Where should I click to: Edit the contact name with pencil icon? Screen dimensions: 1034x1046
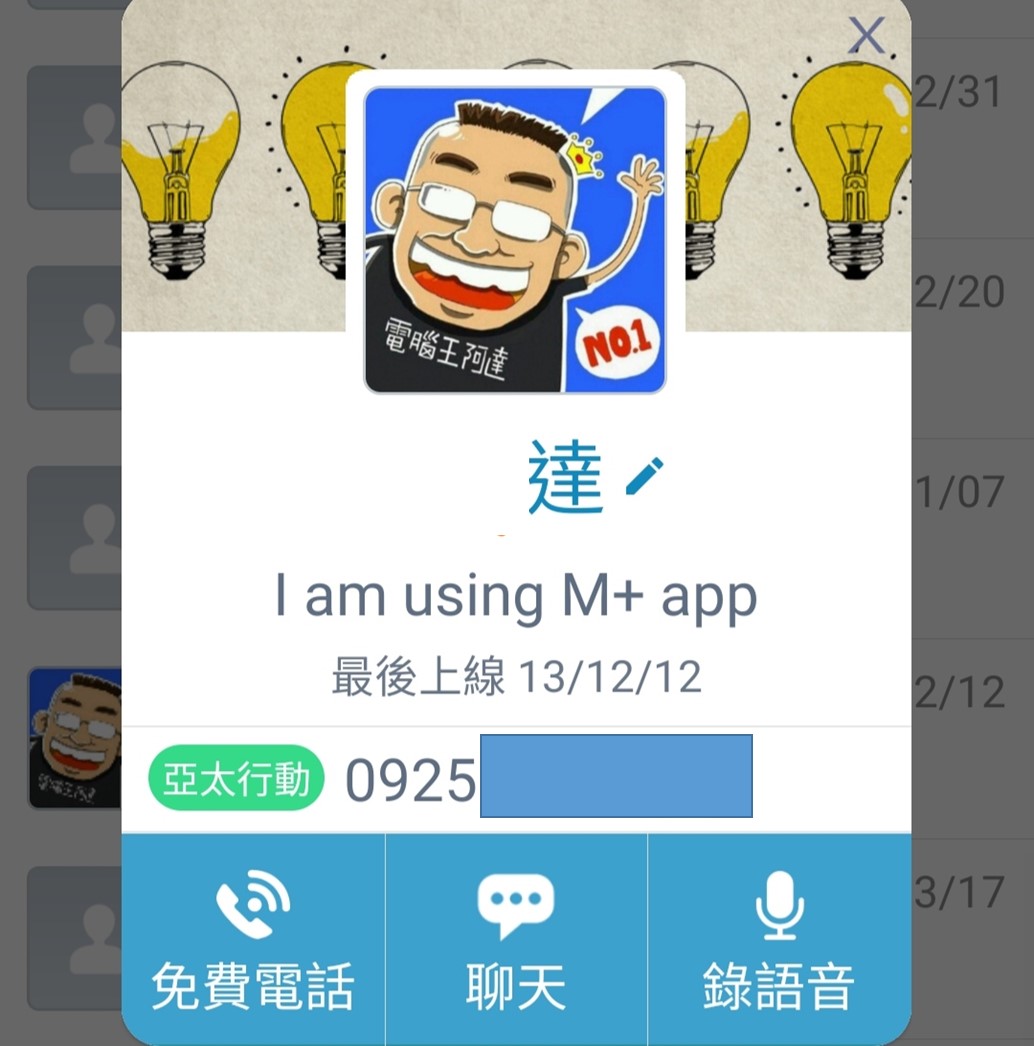point(644,476)
